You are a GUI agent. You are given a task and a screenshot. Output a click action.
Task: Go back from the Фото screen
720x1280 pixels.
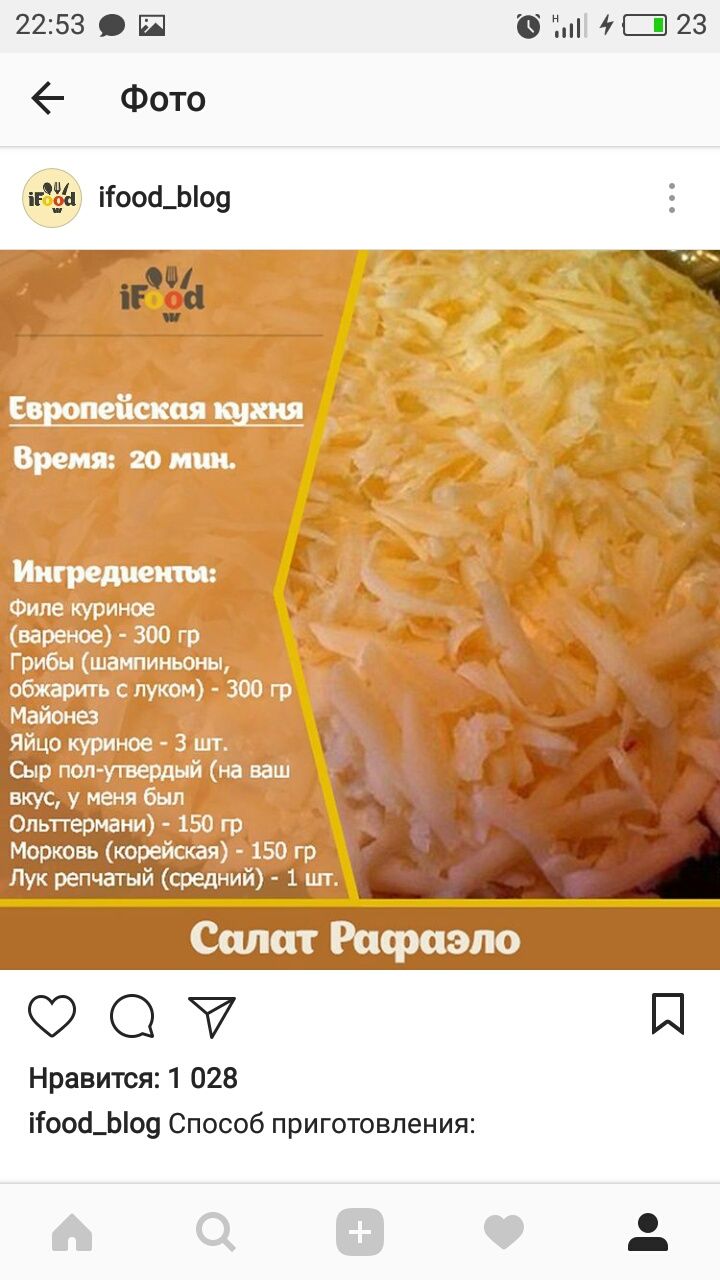pyautogui.click(x=47, y=98)
